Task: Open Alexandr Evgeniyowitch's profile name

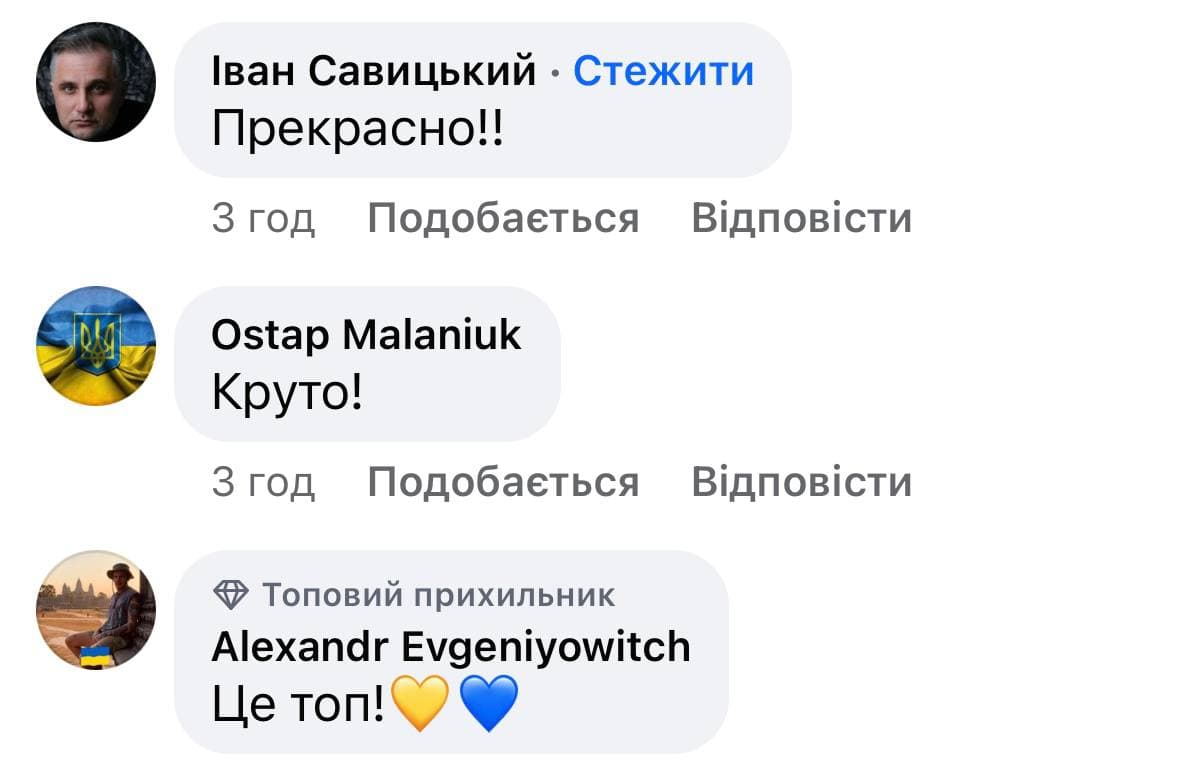Action: (x=451, y=647)
